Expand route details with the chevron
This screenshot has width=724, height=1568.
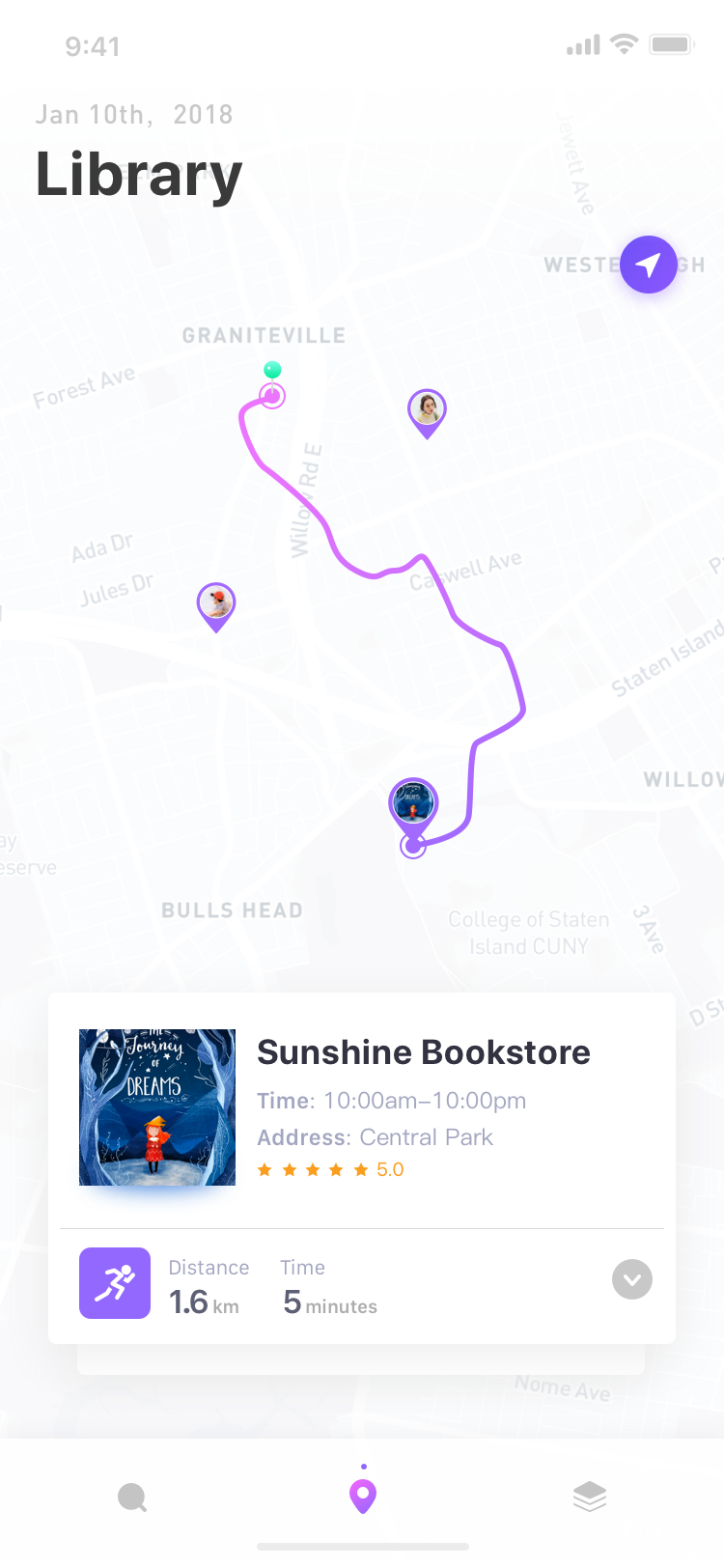coord(632,1279)
